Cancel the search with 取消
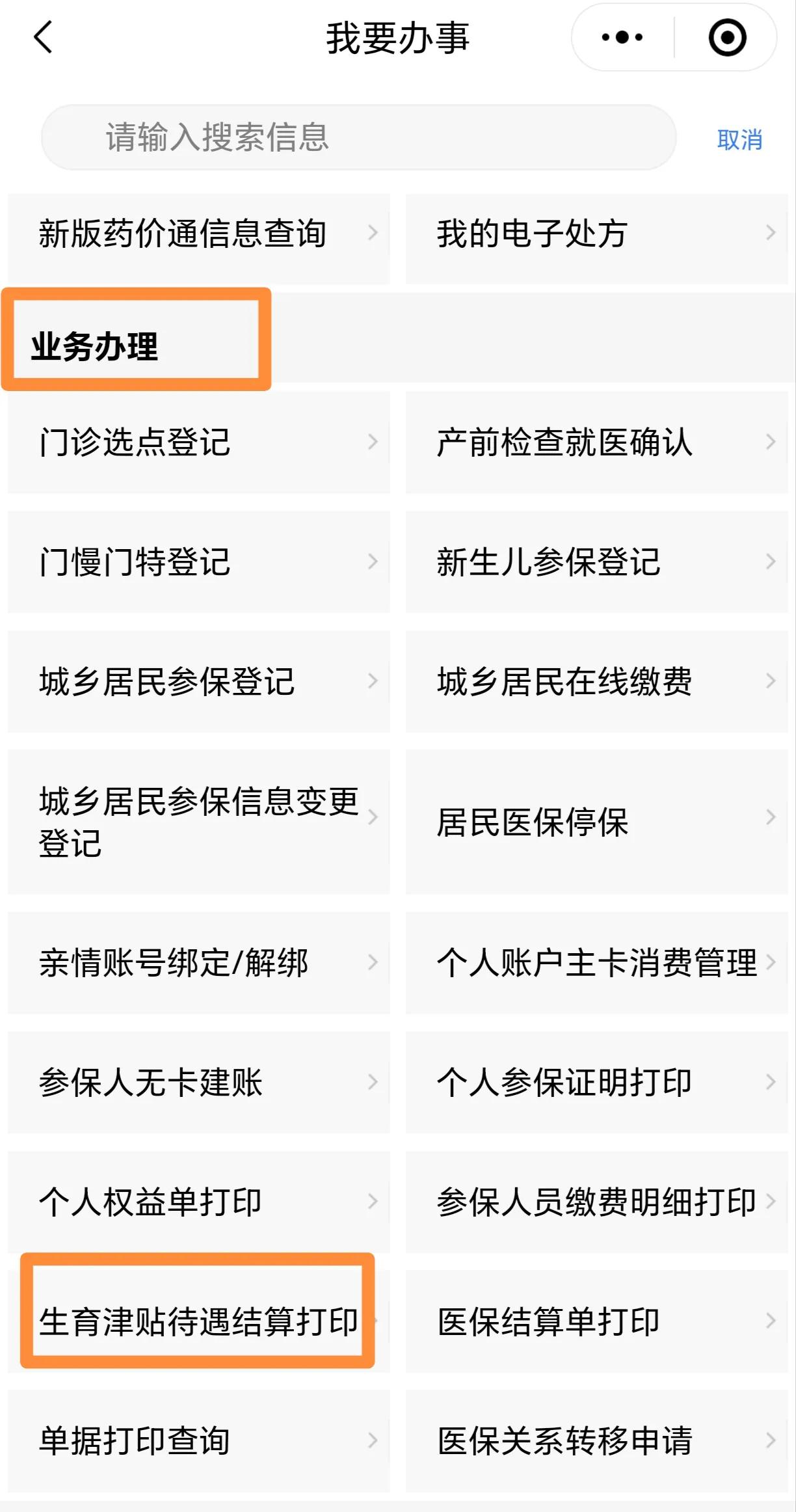The width and height of the screenshot is (796, 1512). pos(739,139)
